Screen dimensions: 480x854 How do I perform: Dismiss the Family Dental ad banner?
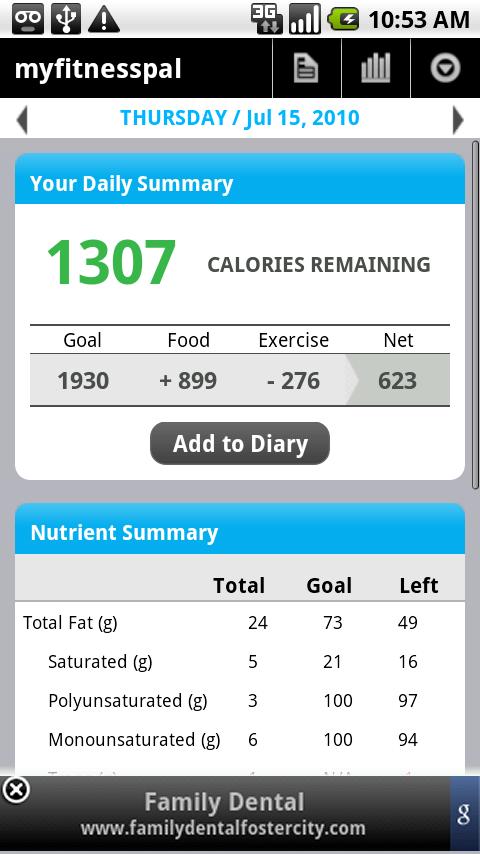click(16, 790)
